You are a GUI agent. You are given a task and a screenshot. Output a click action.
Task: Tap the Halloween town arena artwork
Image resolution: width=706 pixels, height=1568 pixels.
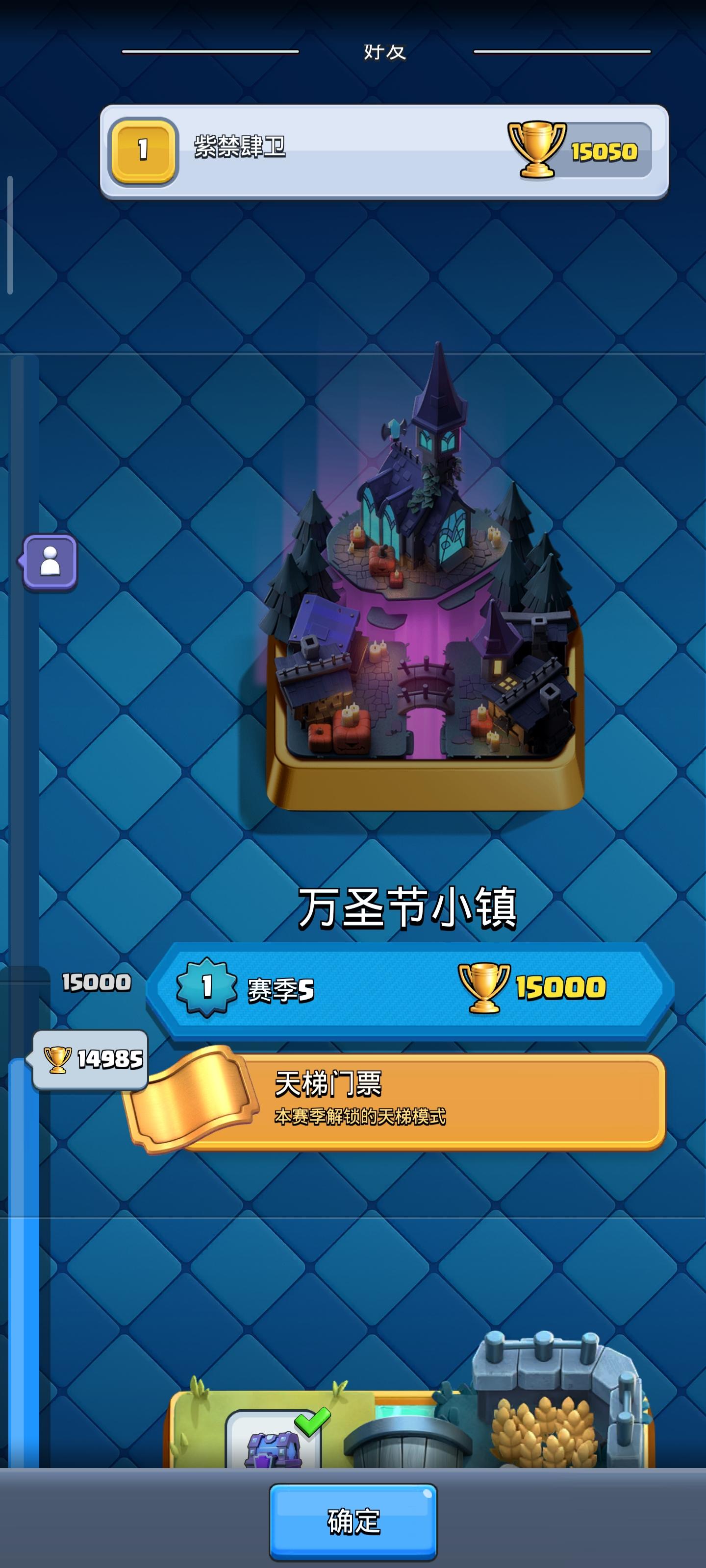click(x=427, y=609)
